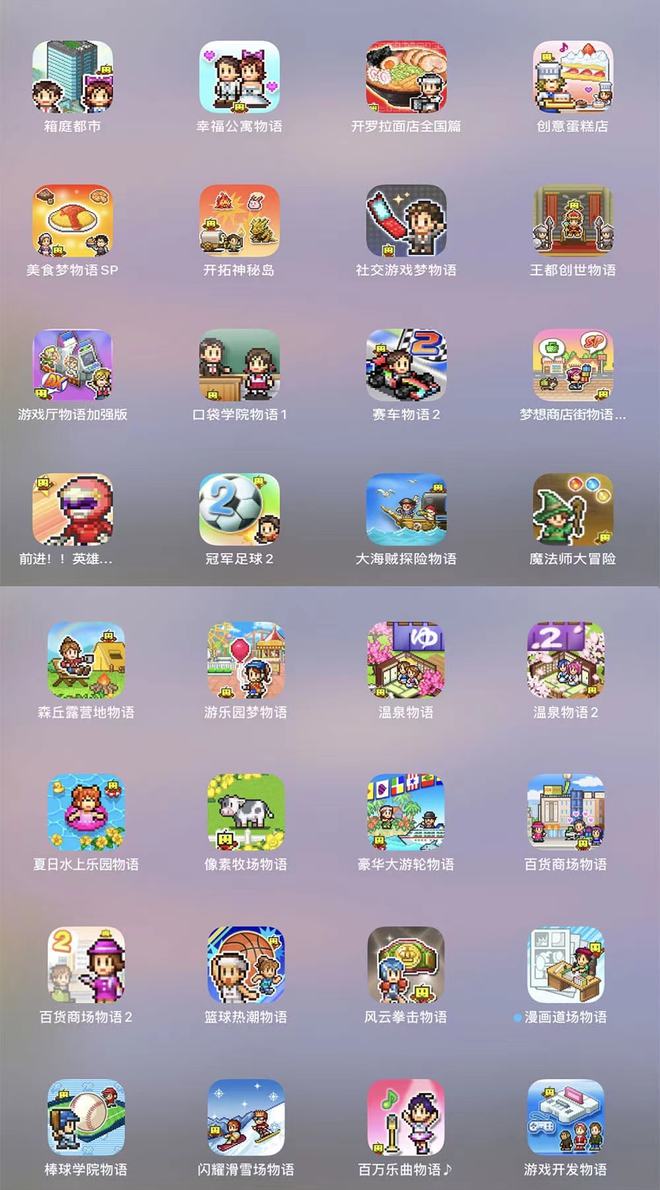Open 社交游戏梦物语
Screen dimensions: 660x1190
(x=406, y=221)
